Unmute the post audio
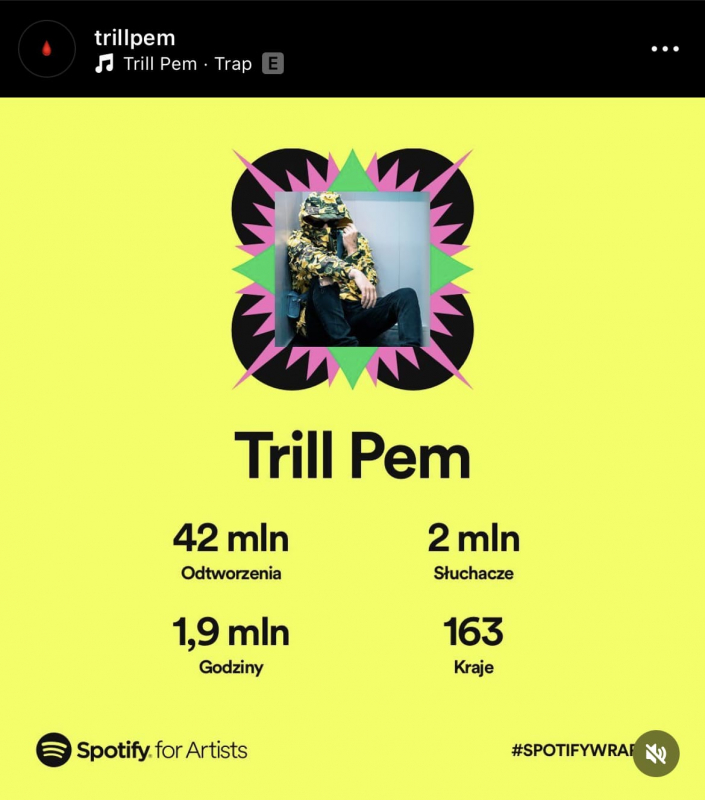 point(655,753)
